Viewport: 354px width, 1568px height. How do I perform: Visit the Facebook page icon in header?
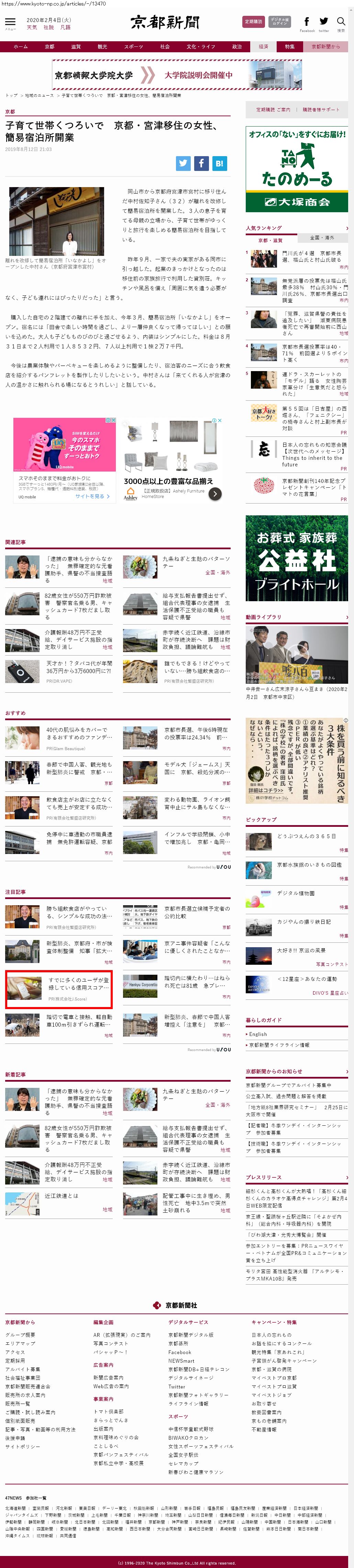(x=307, y=22)
